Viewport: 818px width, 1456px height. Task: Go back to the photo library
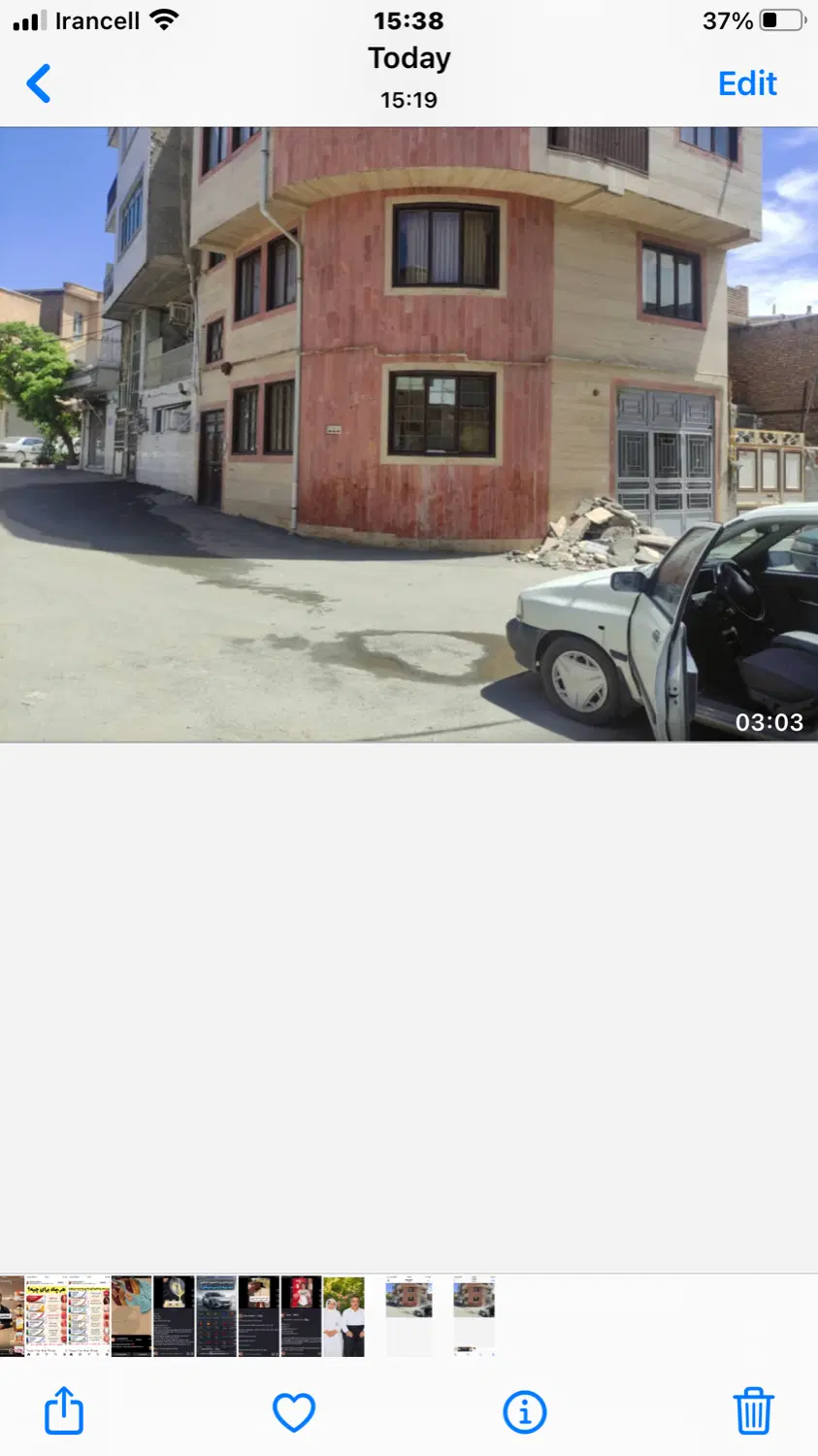39,83
